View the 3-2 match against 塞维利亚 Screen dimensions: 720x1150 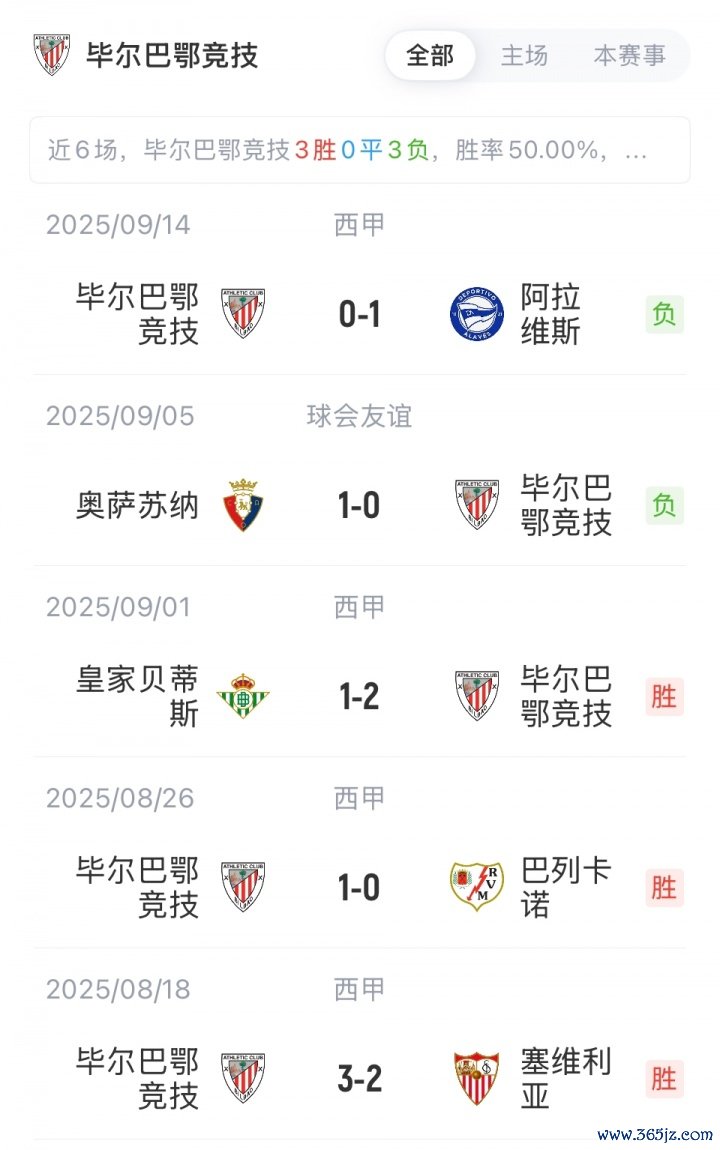pyautogui.click(x=360, y=1078)
